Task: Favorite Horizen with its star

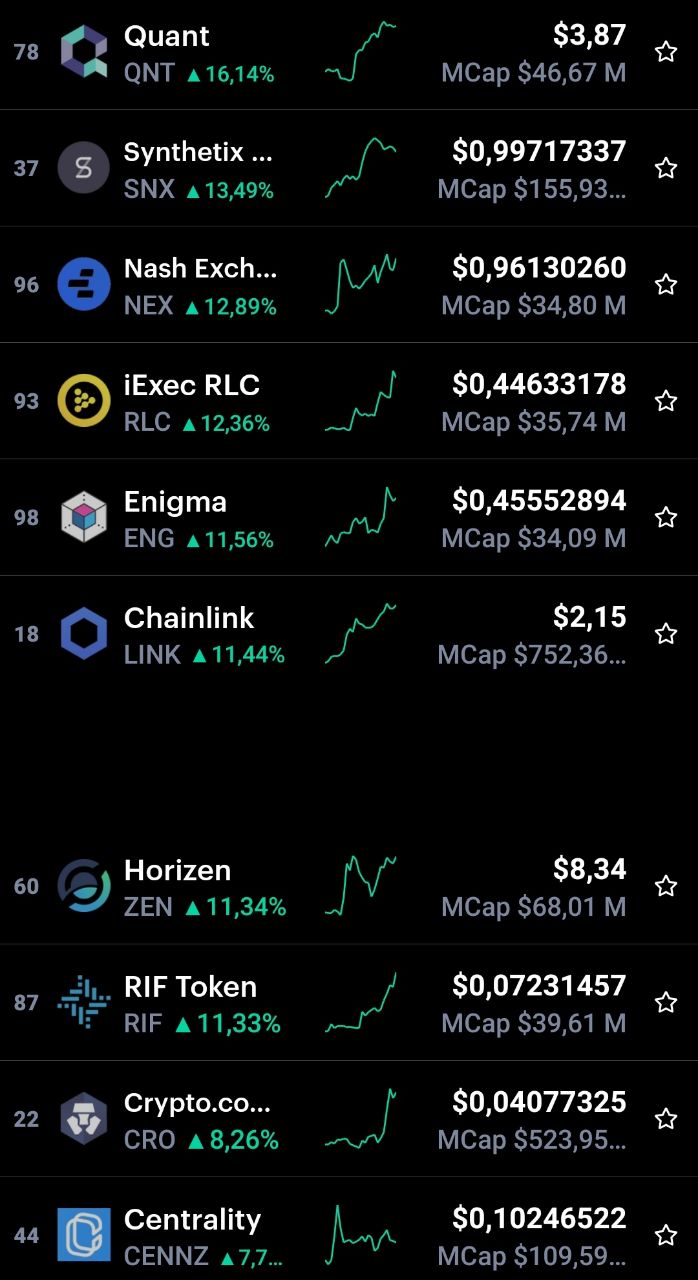Action: pos(666,886)
